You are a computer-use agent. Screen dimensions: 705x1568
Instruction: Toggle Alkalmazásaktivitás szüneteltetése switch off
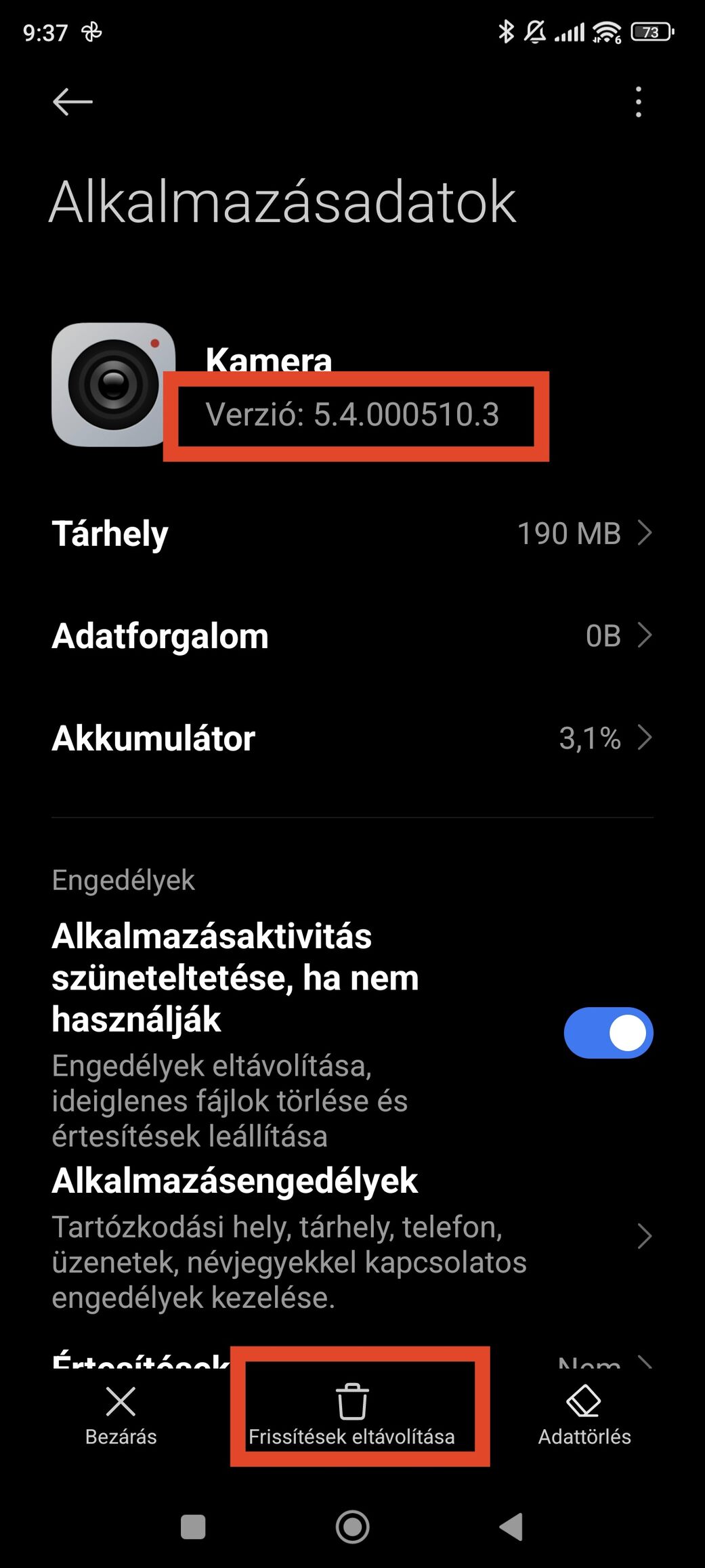pos(608,1033)
